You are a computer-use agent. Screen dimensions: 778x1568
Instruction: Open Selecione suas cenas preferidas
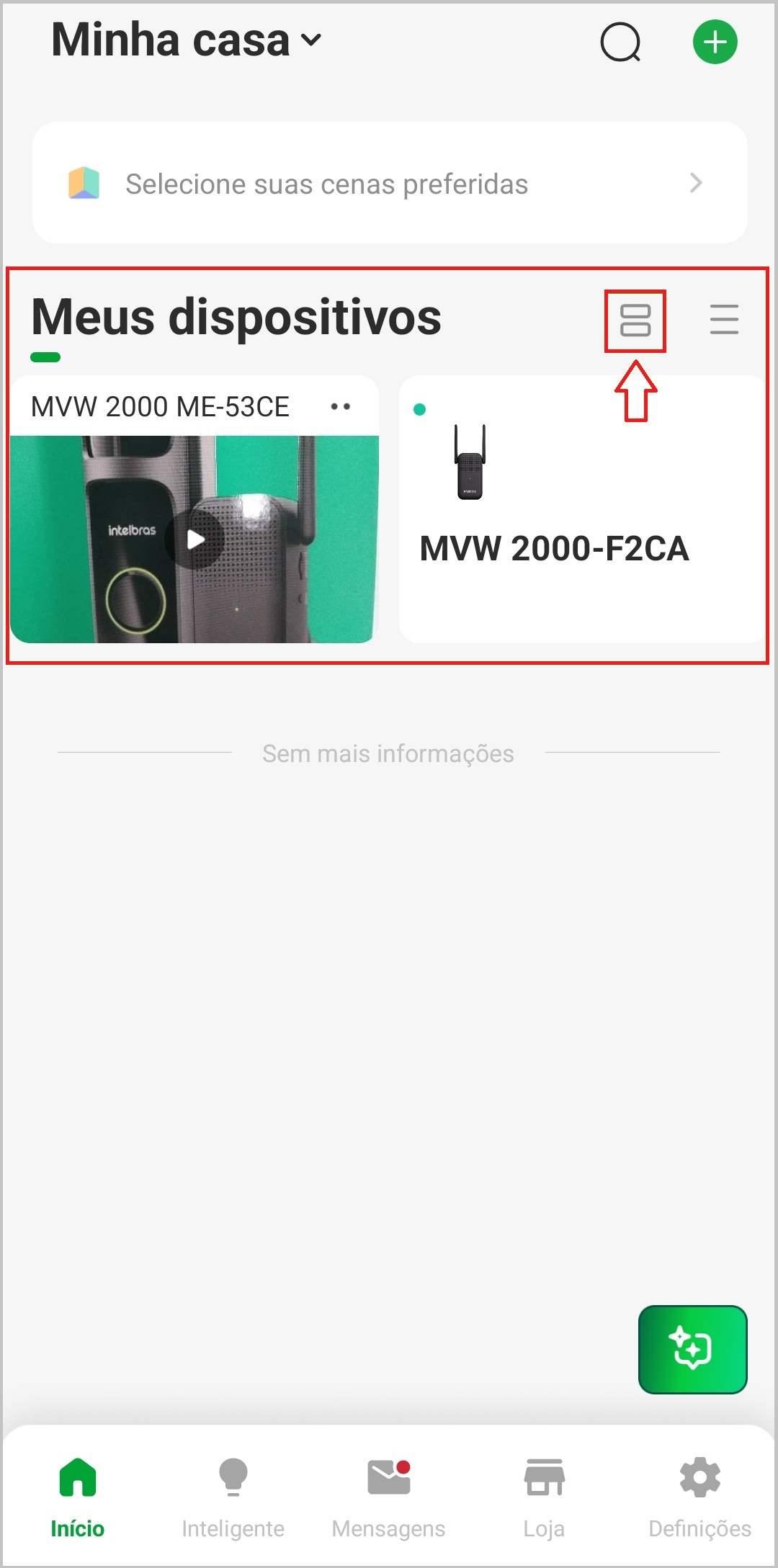(389, 183)
